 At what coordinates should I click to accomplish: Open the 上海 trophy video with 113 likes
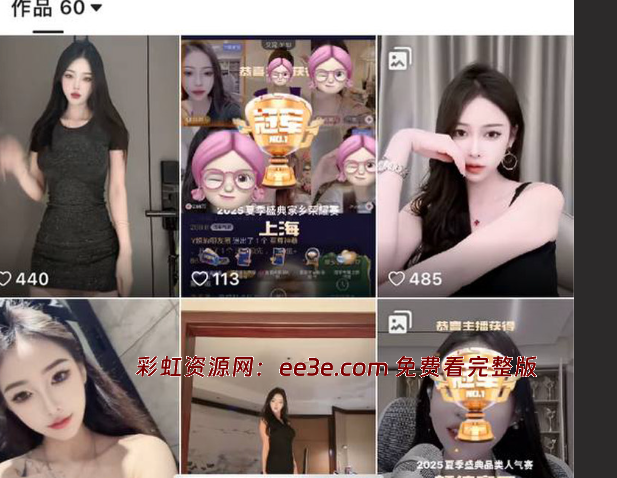point(278,165)
